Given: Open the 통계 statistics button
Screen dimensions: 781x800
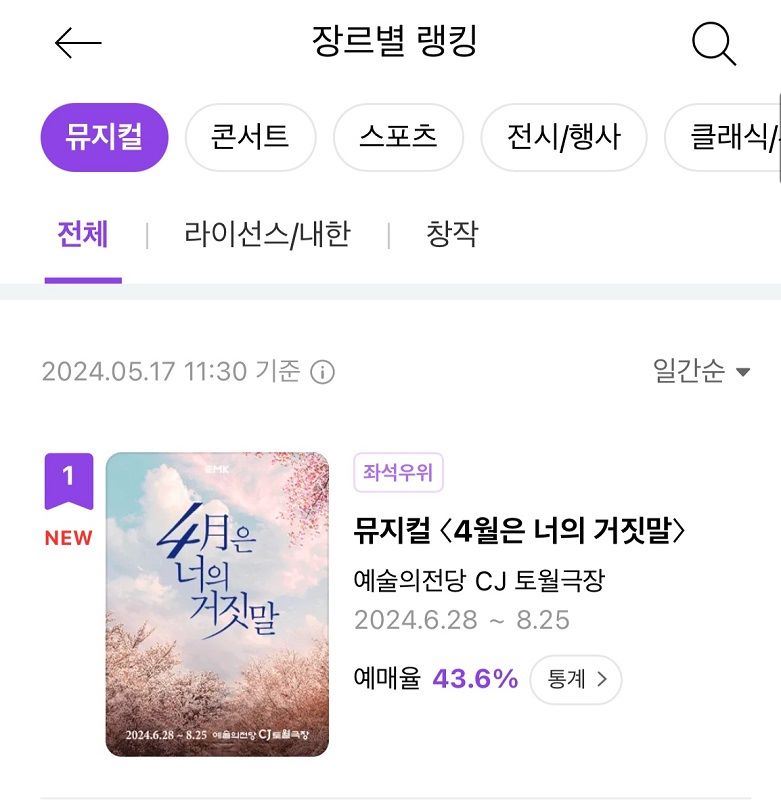Looking at the screenshot, I should [576, 680].
